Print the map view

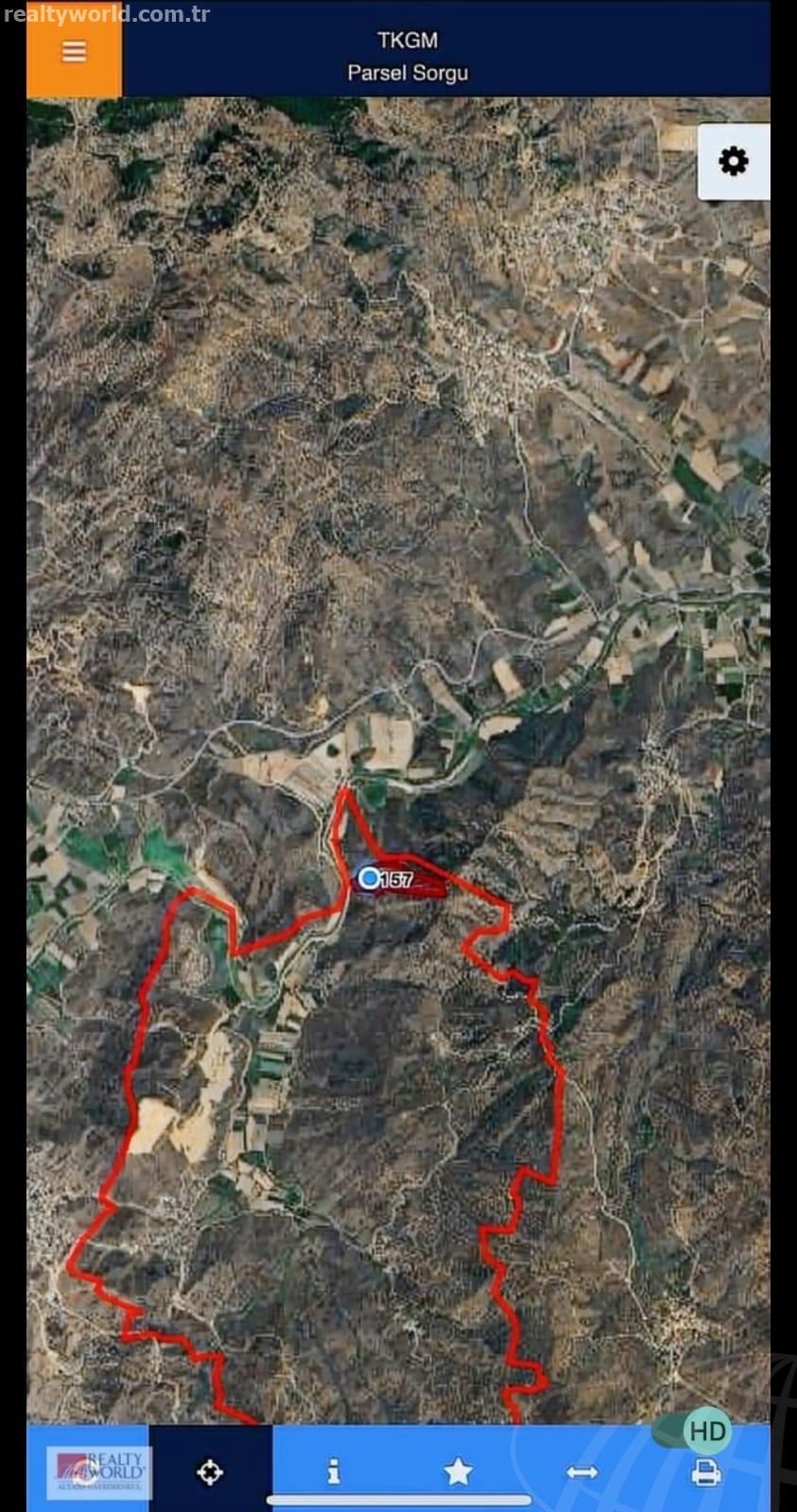coord(705,1471)
